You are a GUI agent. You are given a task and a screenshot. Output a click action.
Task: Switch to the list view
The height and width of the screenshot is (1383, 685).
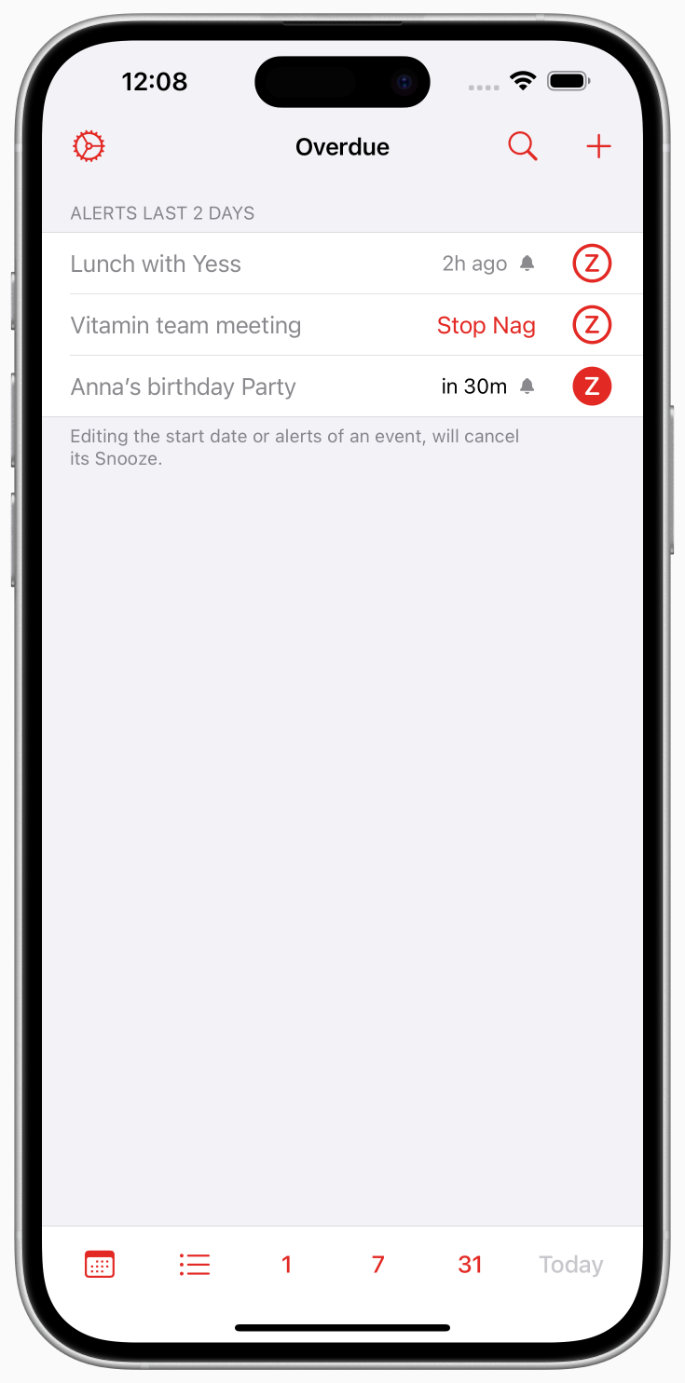point(194,1264)
